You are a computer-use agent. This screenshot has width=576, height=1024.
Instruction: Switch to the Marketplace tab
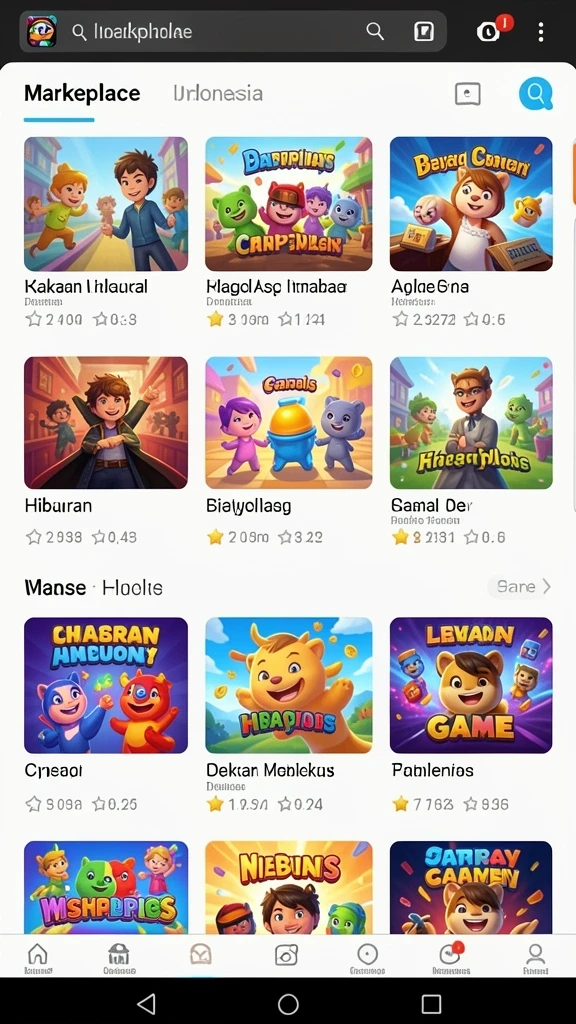pos(82,93)
